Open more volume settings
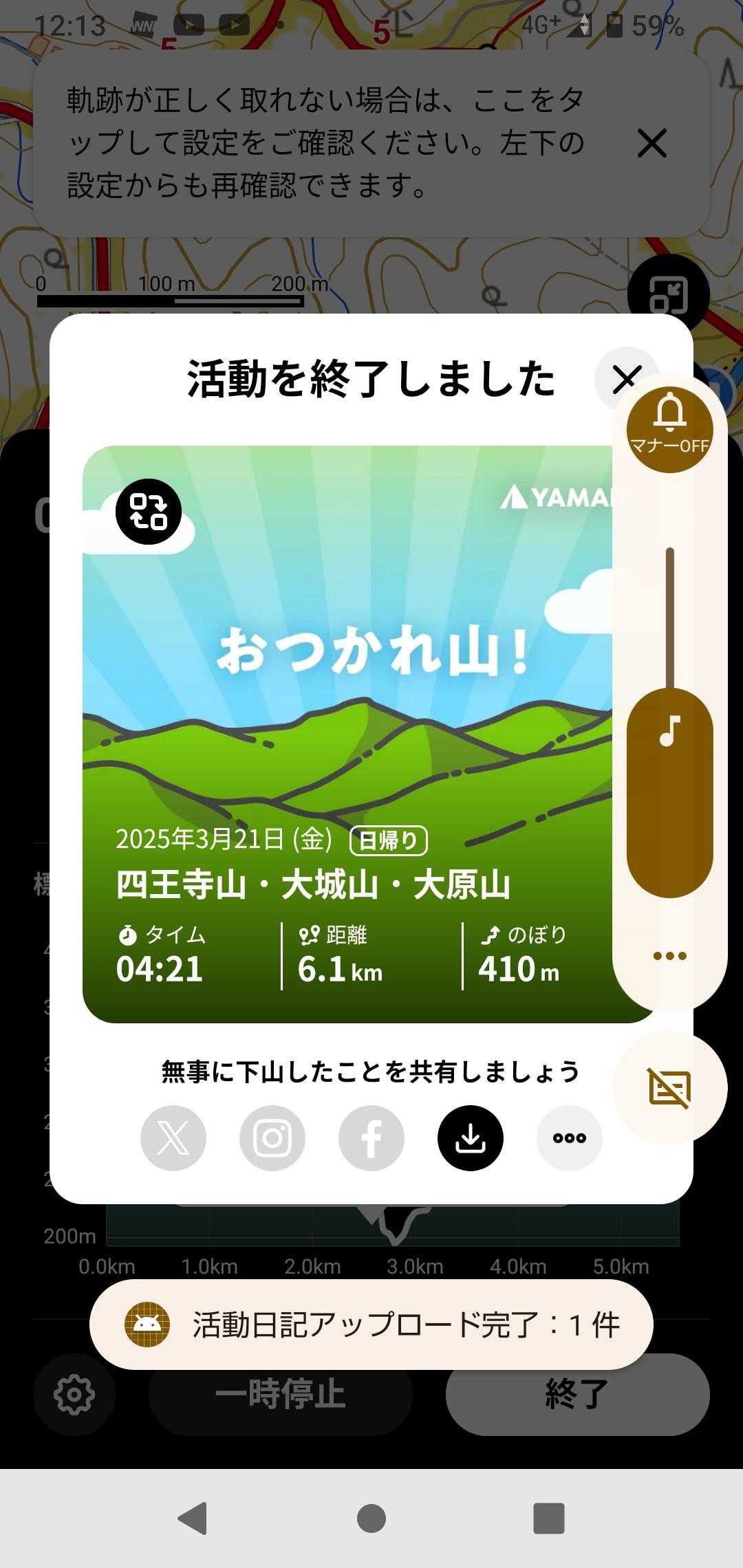The image size is (743, 1568). tap(669, 955)
